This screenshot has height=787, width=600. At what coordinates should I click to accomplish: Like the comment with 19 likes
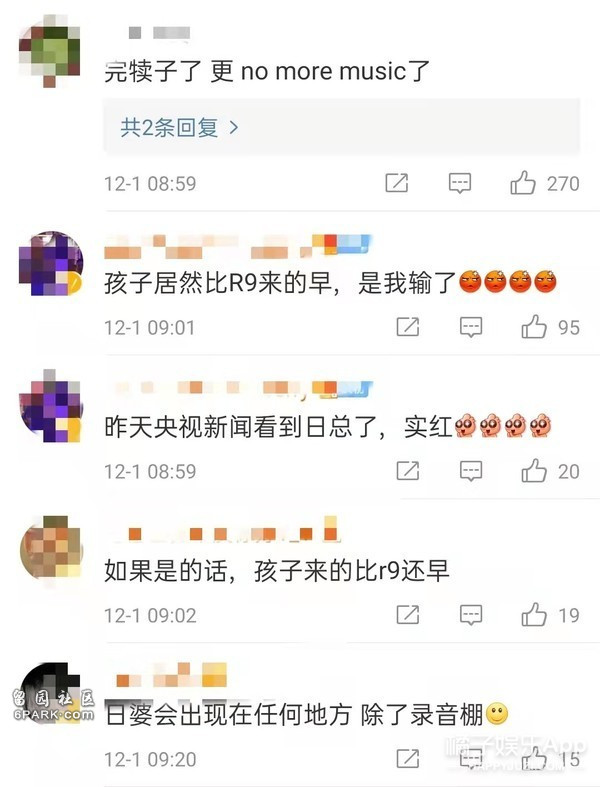tap(534, 615)
